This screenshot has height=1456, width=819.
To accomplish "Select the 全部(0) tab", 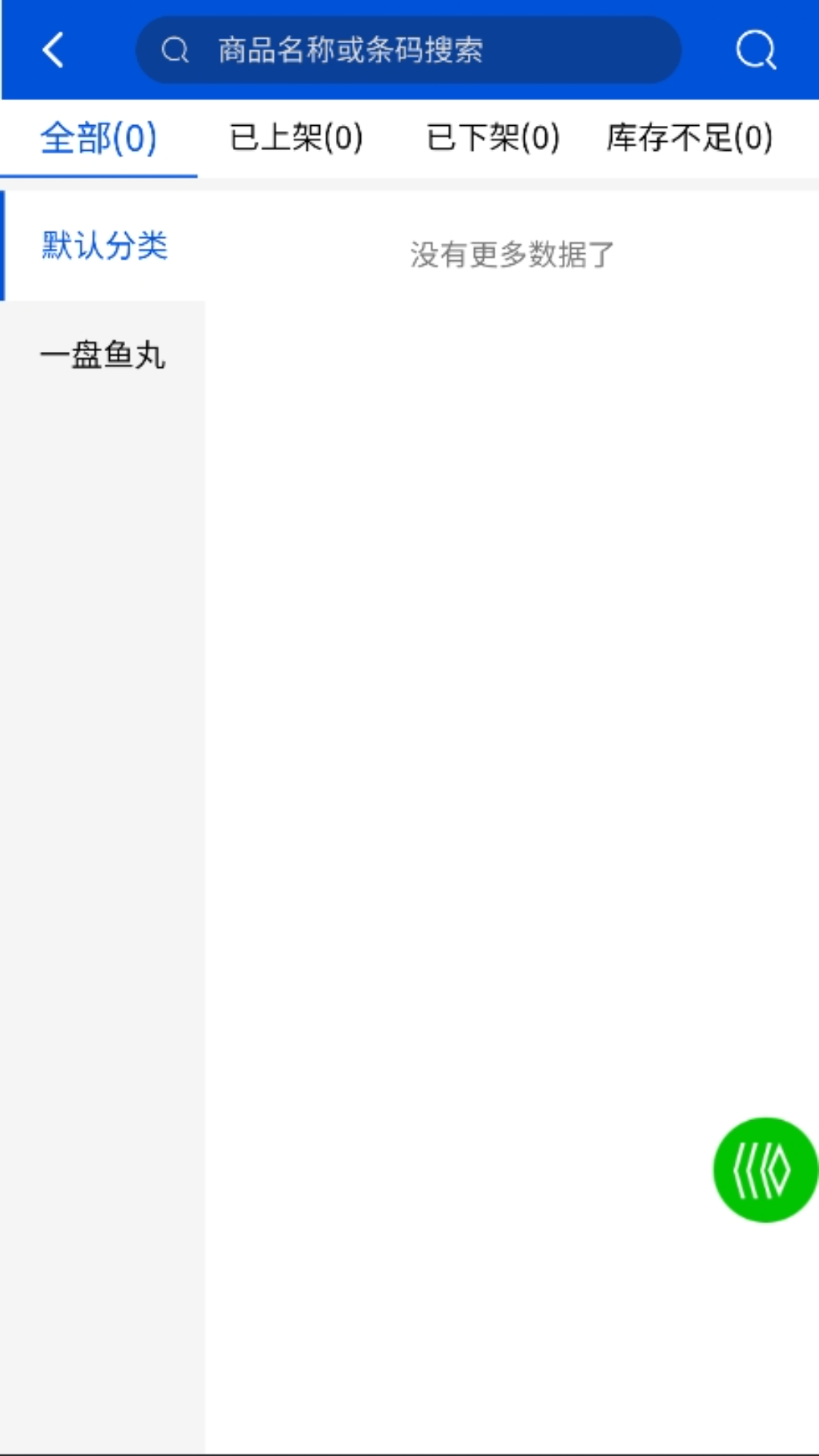I will (x=99, y=138).
